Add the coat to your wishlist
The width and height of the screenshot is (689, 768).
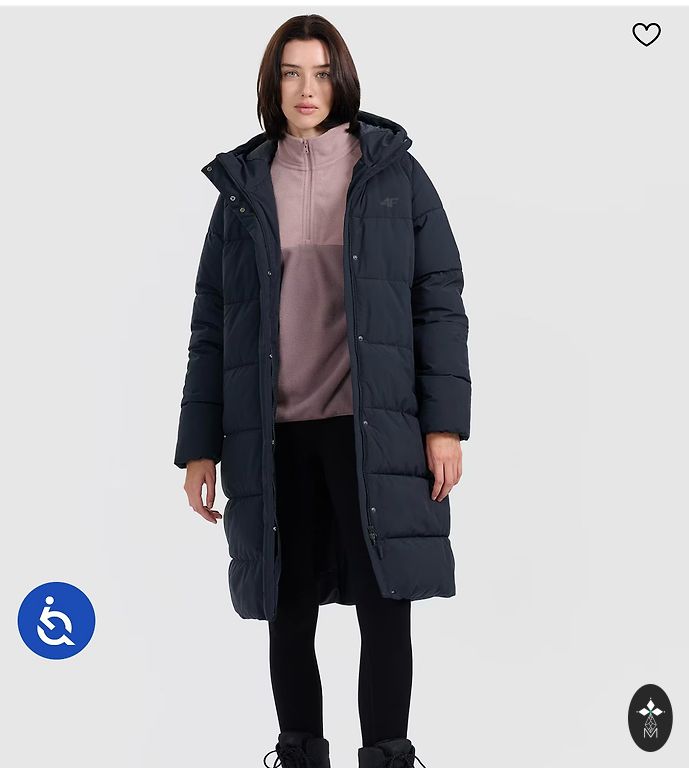646,35
